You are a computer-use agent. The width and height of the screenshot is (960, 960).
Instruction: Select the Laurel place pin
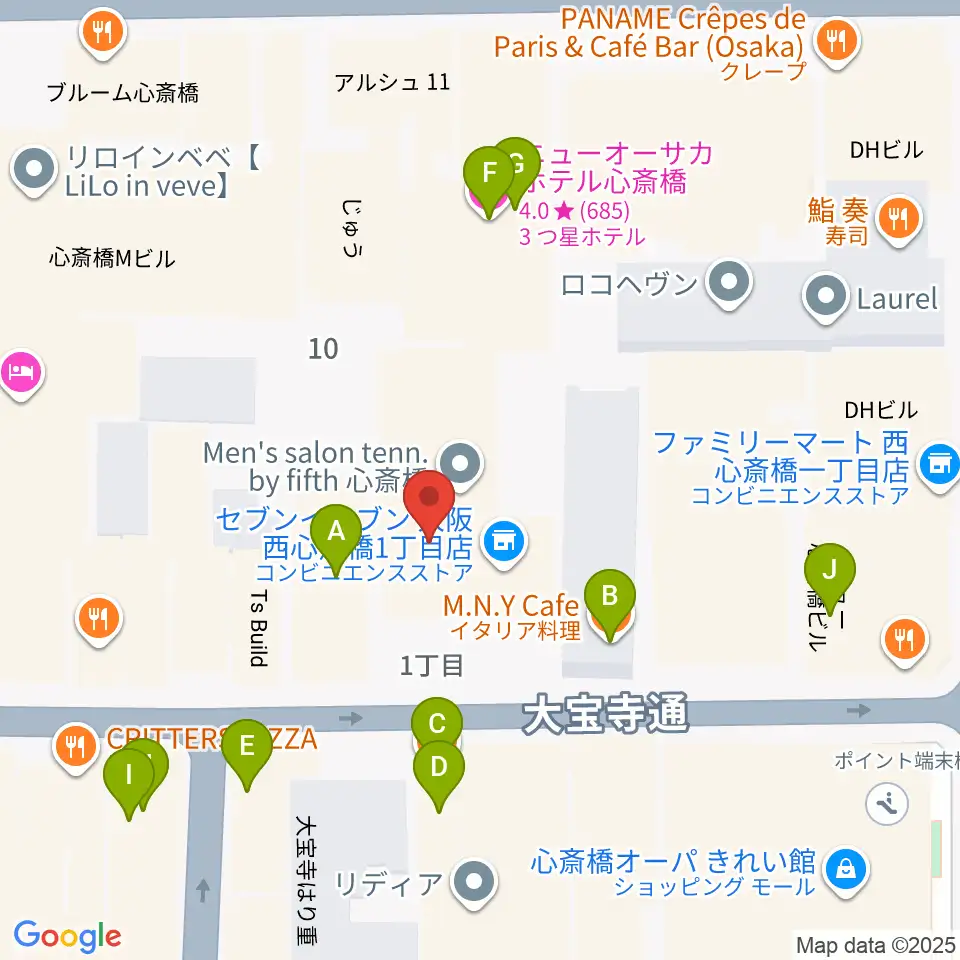(825, 297)
